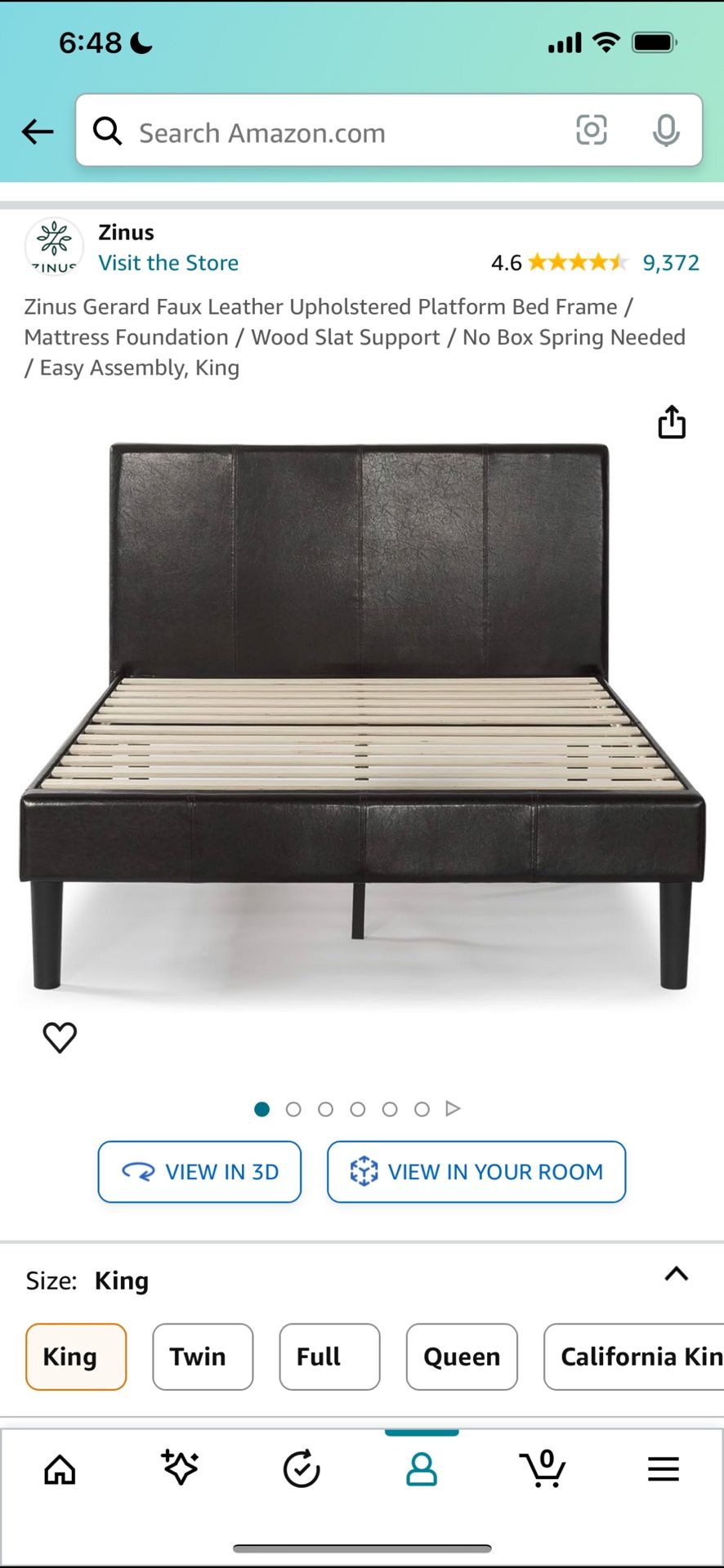The image size is (724, 1568).
Task: Open your account profile icon
Action: pos(422,1468)
